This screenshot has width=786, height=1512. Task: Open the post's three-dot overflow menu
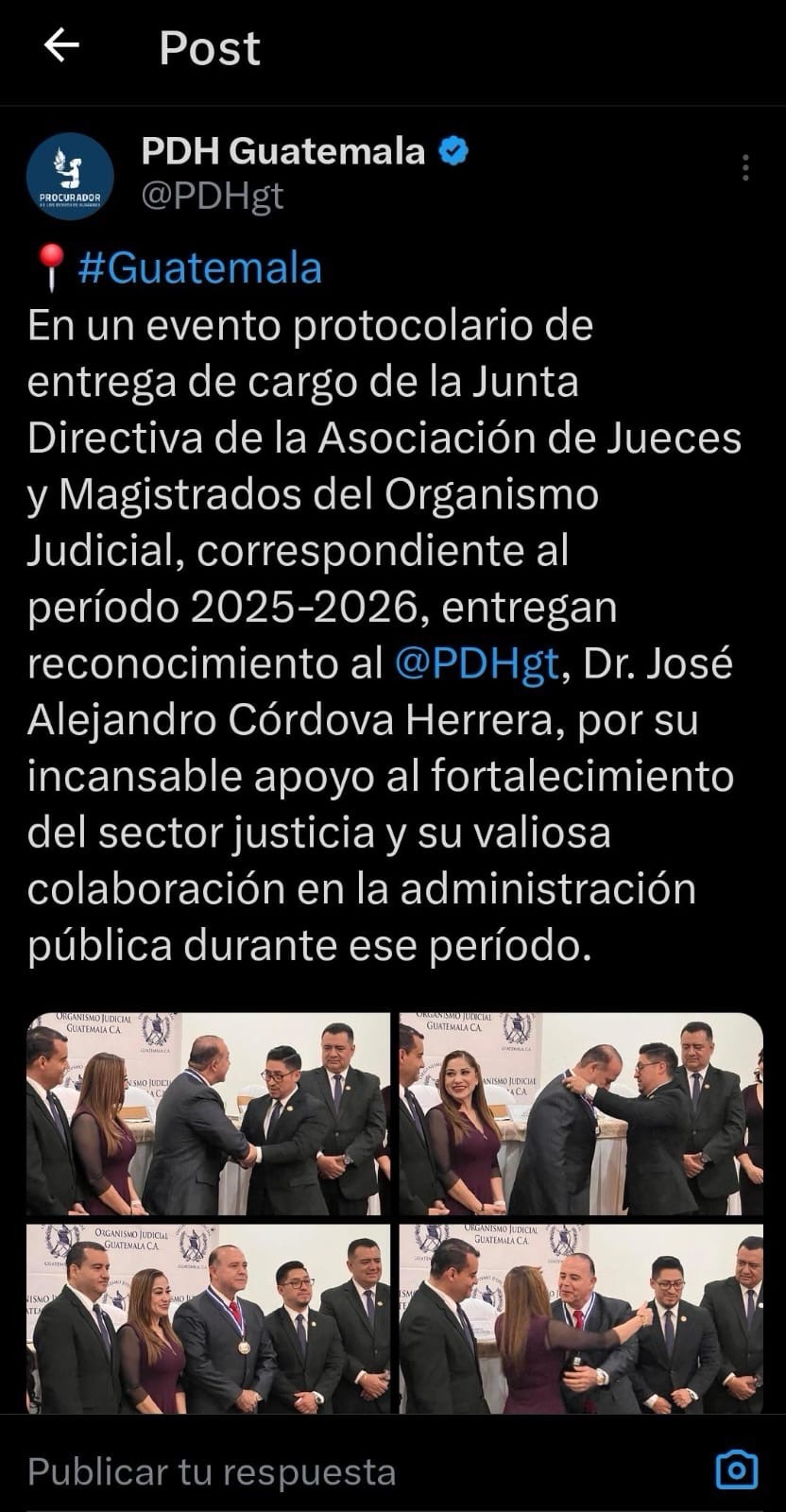coord(745,167)
